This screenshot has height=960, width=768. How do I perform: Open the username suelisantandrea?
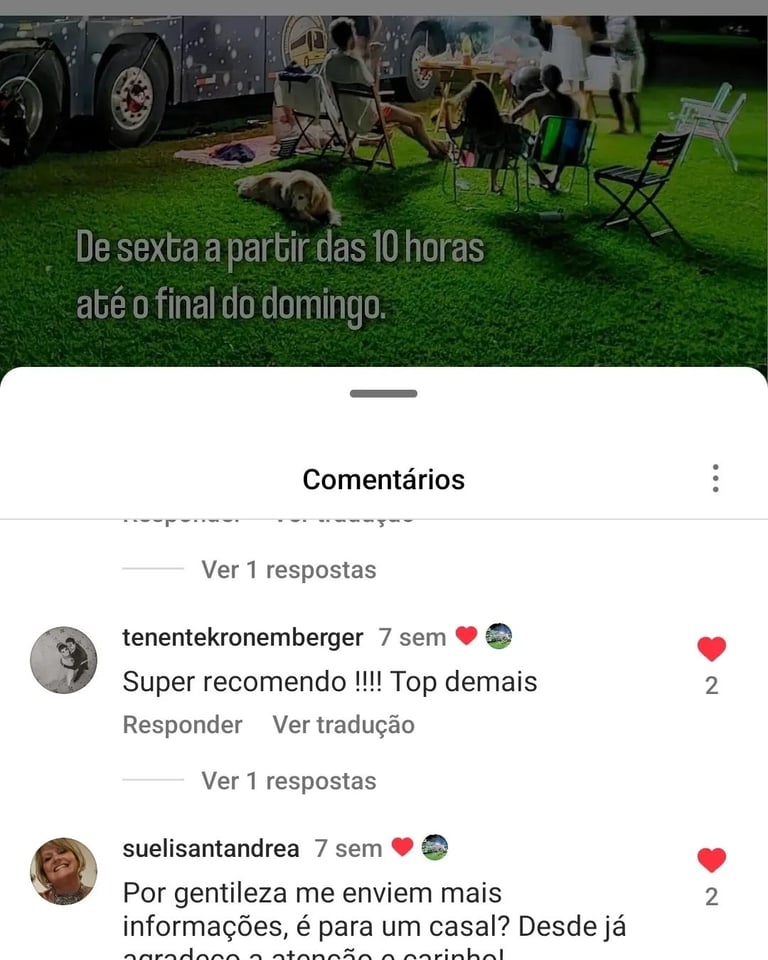point(210,848)
